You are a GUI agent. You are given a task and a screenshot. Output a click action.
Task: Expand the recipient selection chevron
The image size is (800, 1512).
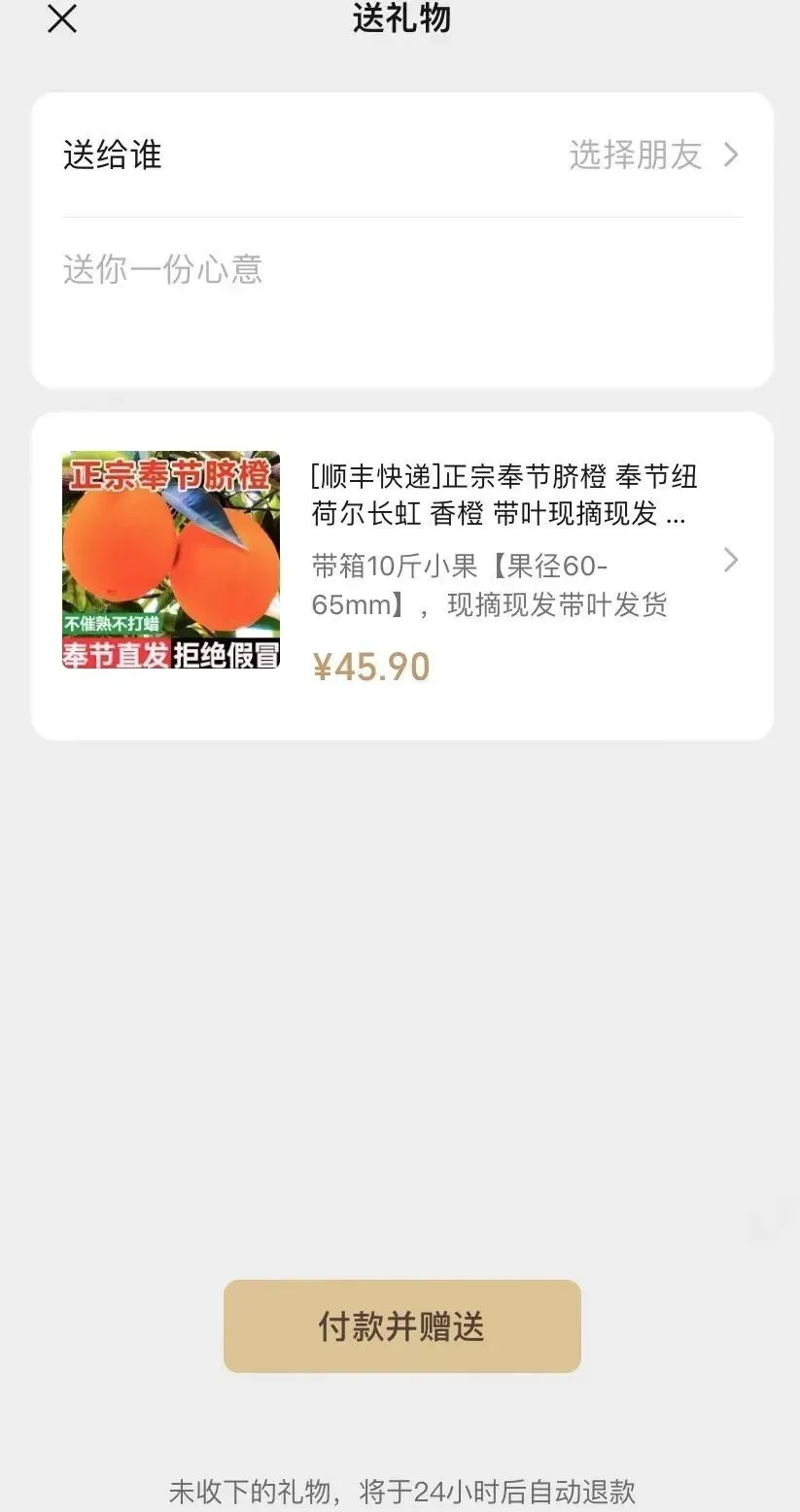point(731,155)
